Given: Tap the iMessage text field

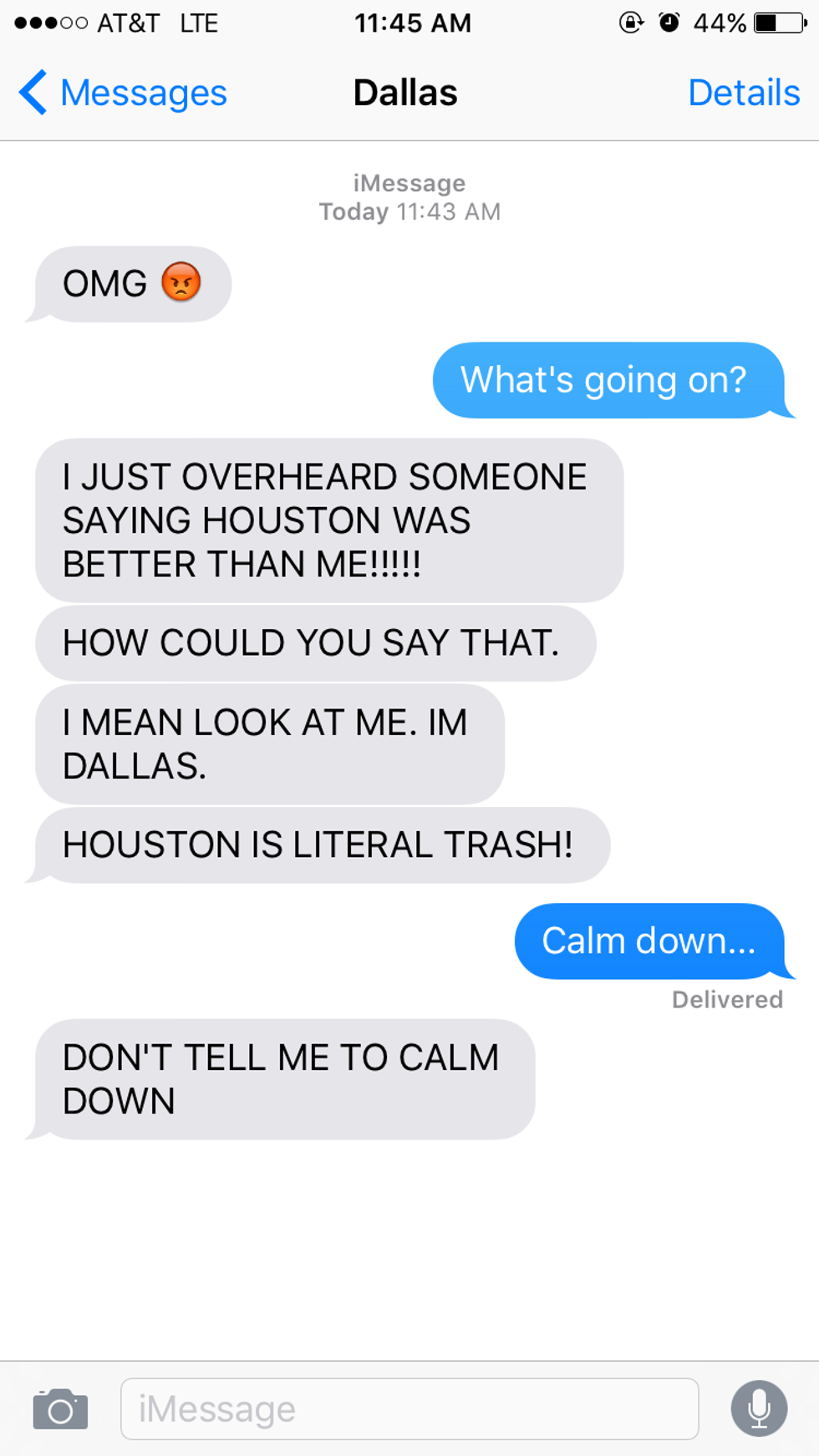Looking at the screenshot, I should click(409, 1409).
